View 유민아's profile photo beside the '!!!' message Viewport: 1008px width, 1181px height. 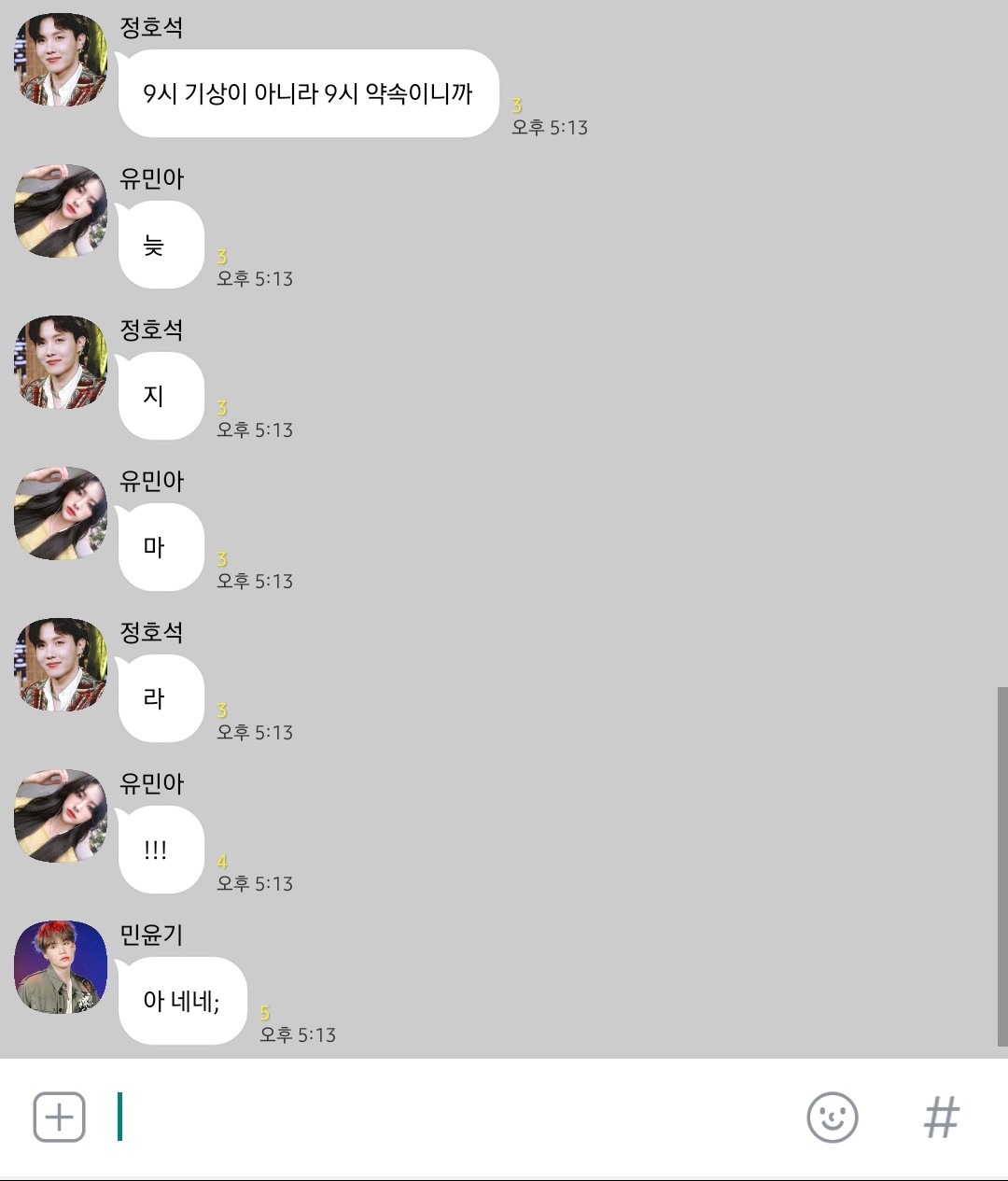coord(61,816)
